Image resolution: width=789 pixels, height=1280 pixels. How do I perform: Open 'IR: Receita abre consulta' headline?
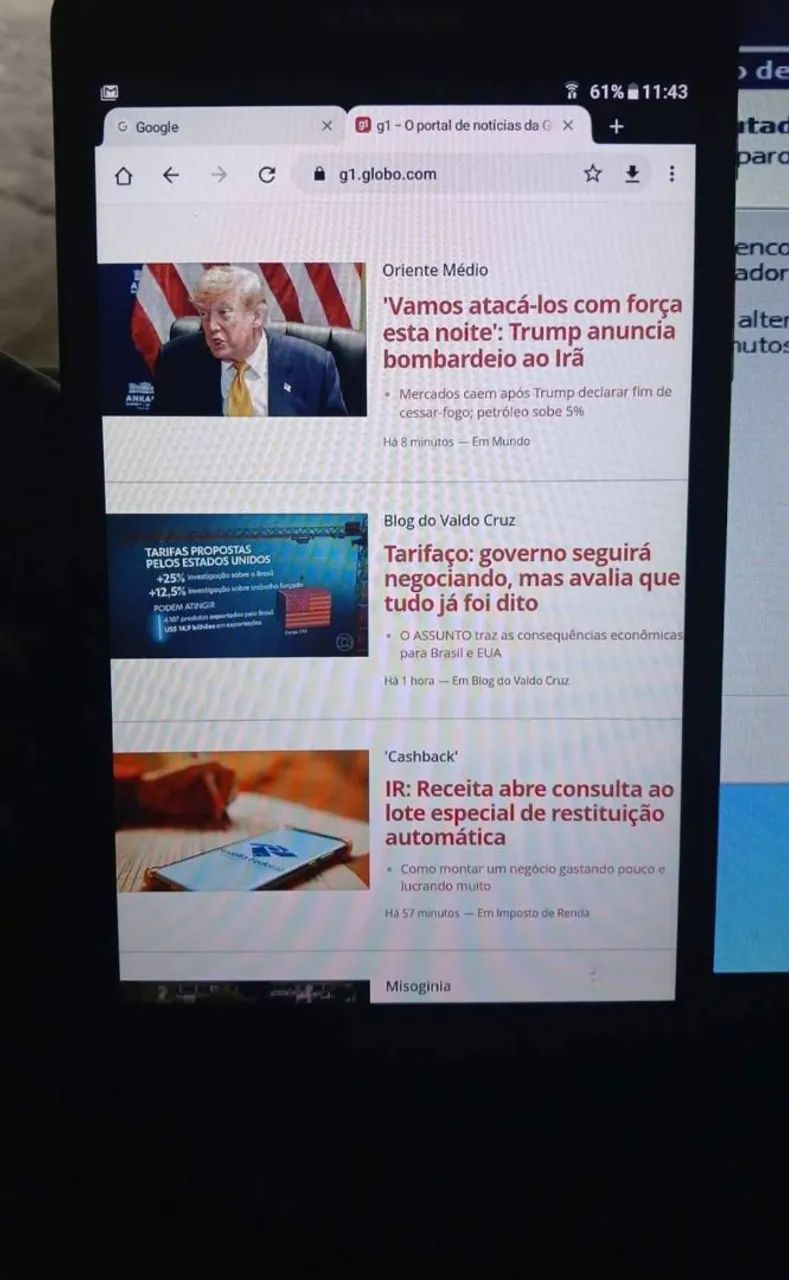530,813
